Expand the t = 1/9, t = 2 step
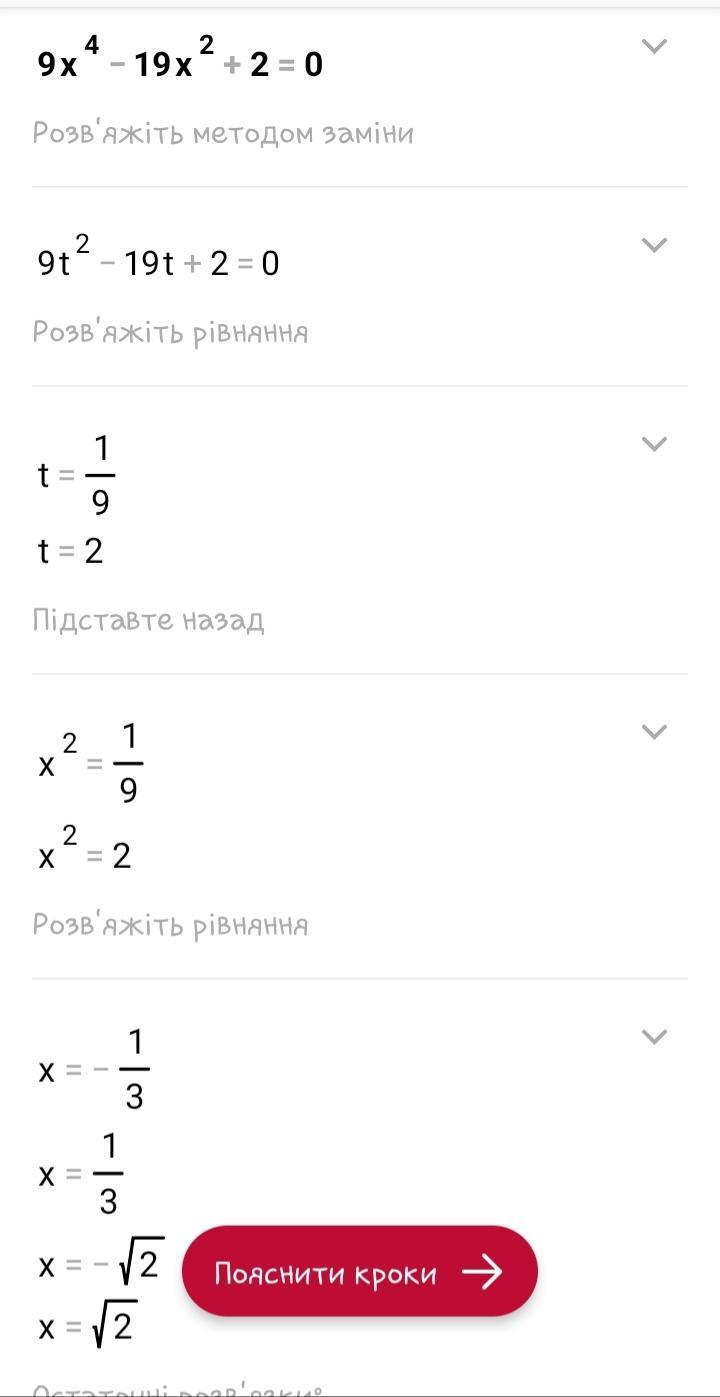 (653, 444)
